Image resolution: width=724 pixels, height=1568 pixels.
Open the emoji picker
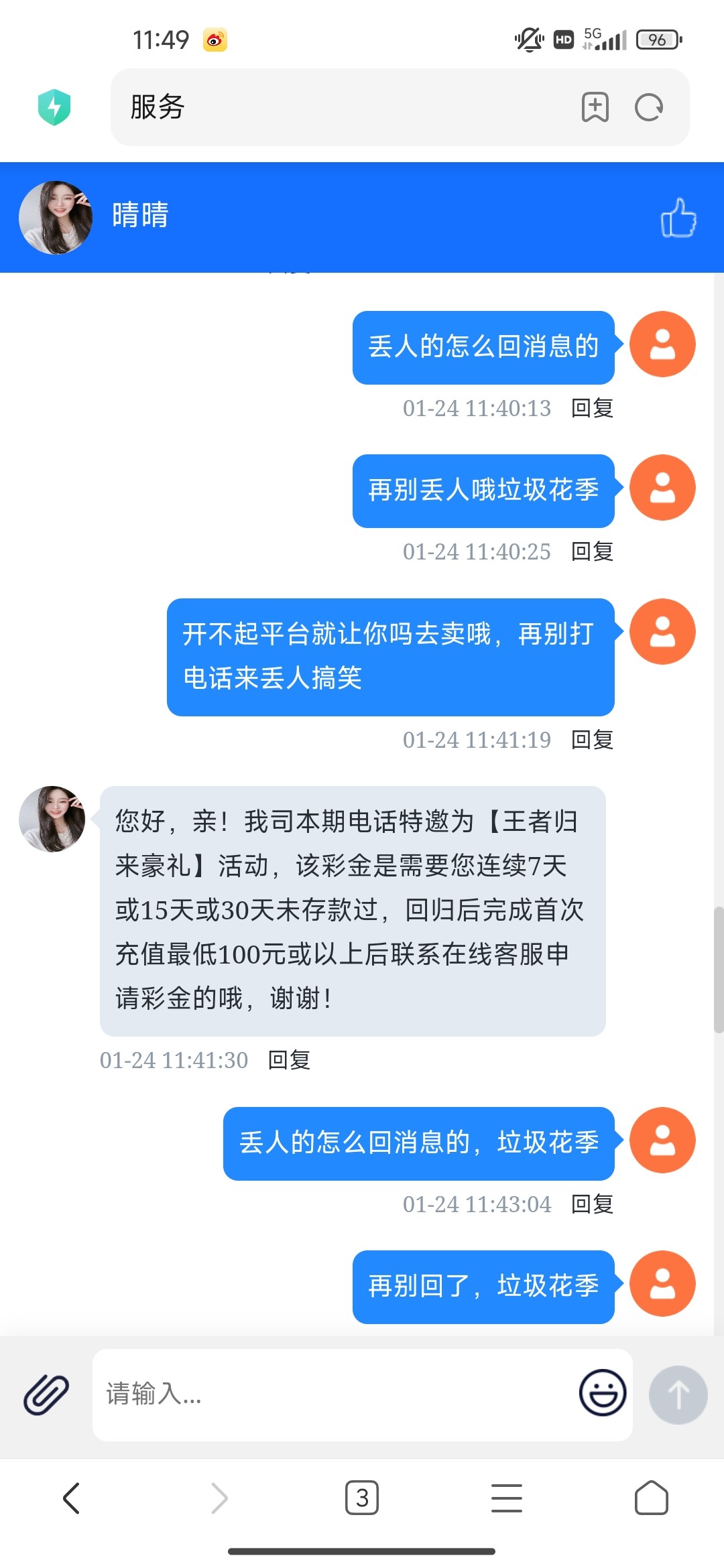(603, 1392)
